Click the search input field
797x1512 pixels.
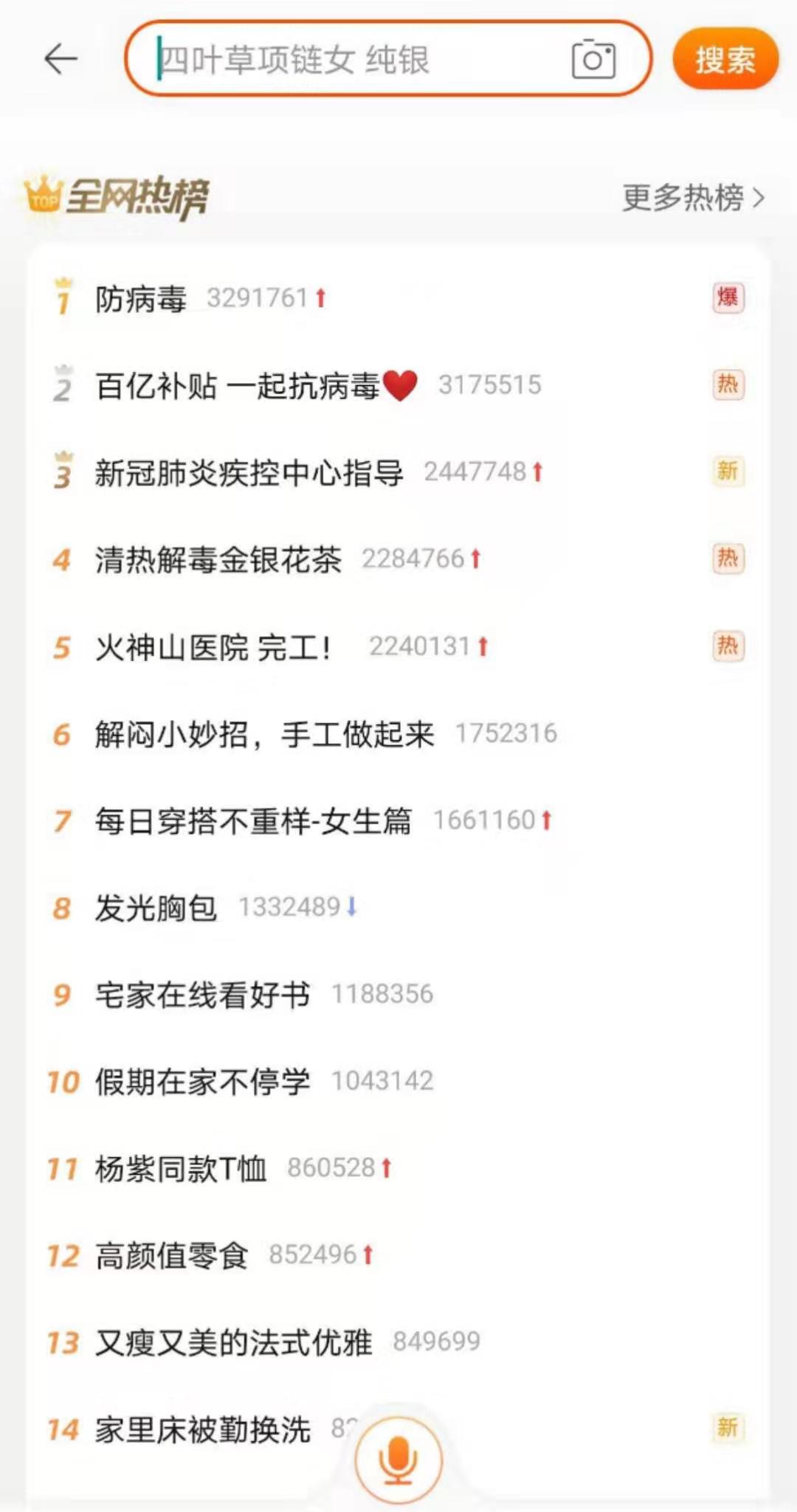(x=332, y=61)
